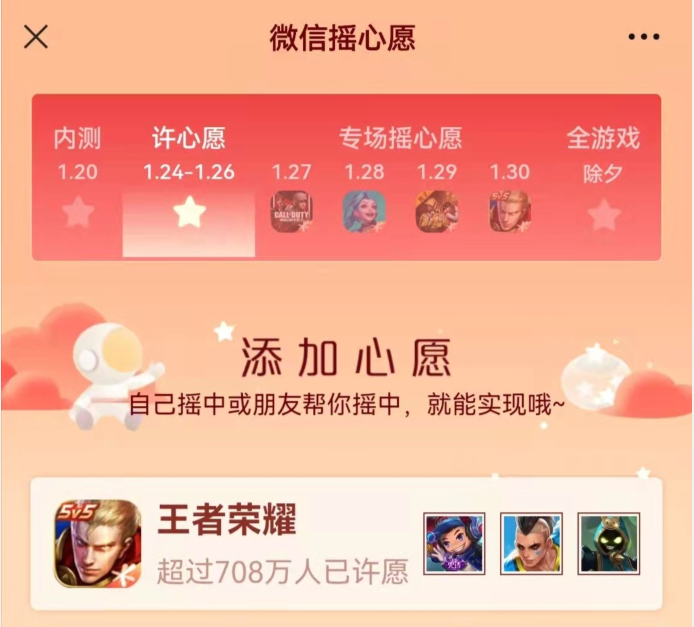Open the 1.28 game session icon
This screenshot has height=627, width=694.
(x=364, y=211)
